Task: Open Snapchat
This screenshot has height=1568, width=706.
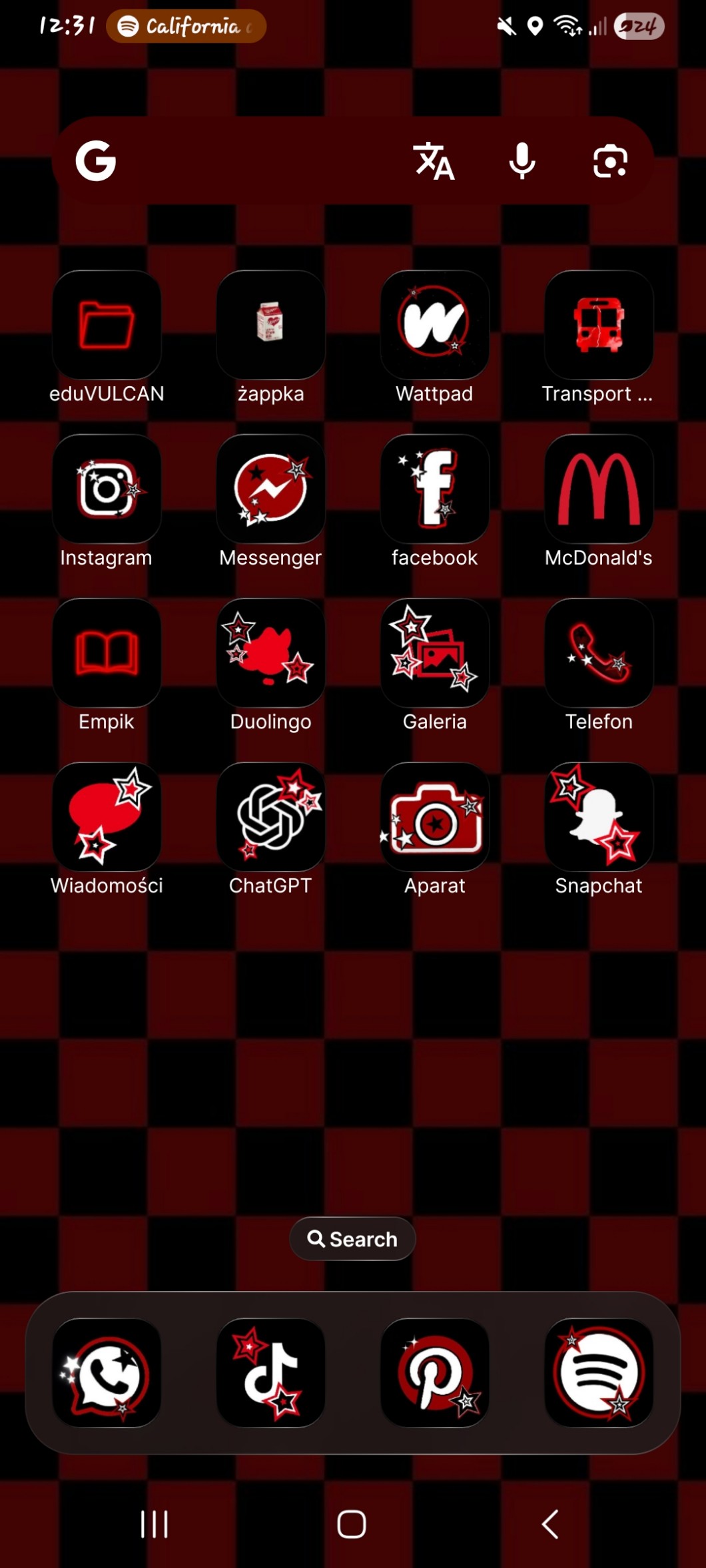Action: 598,816
